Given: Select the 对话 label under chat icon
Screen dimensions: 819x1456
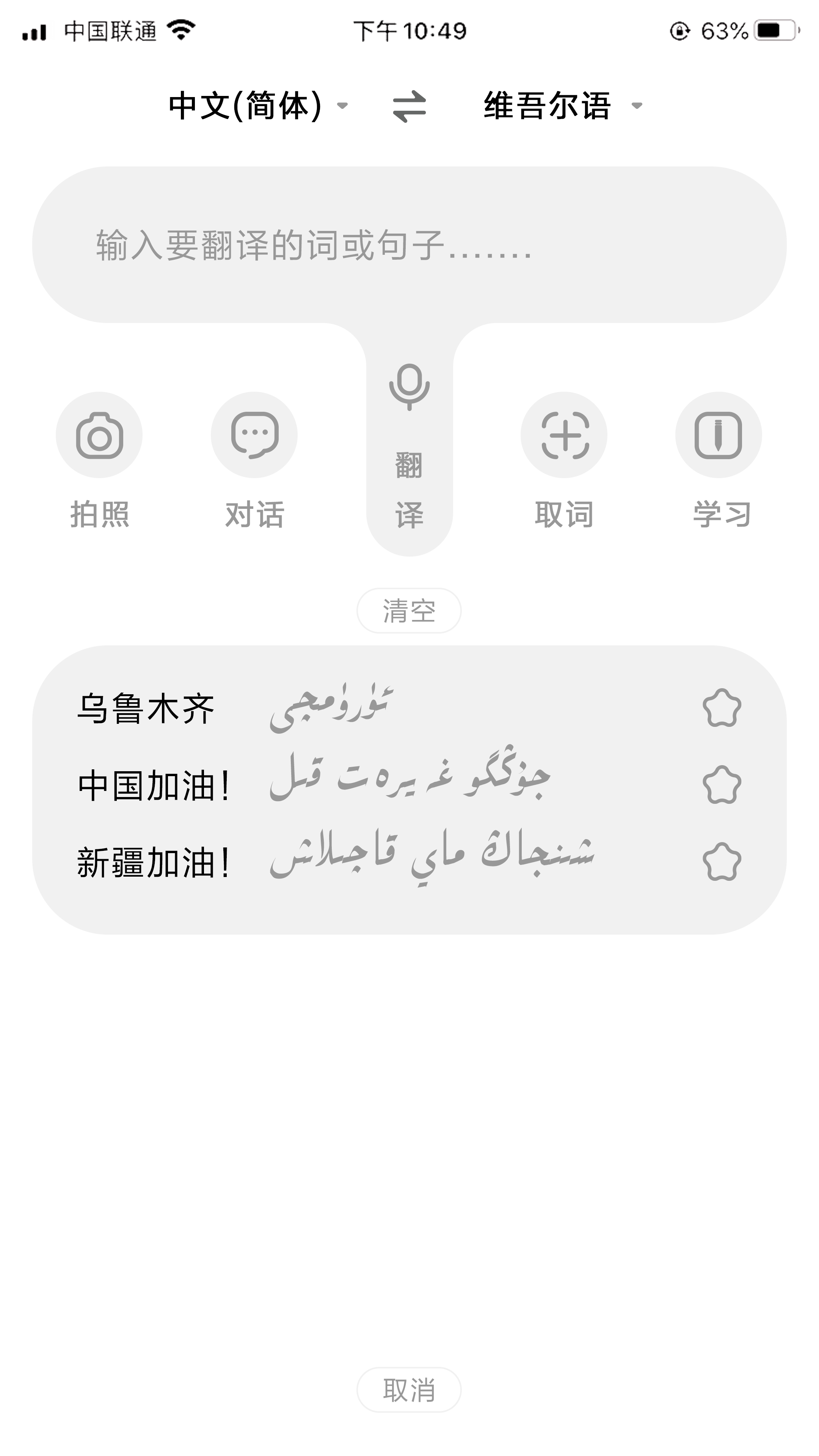Looking at the screenshot, I should 254,515.
